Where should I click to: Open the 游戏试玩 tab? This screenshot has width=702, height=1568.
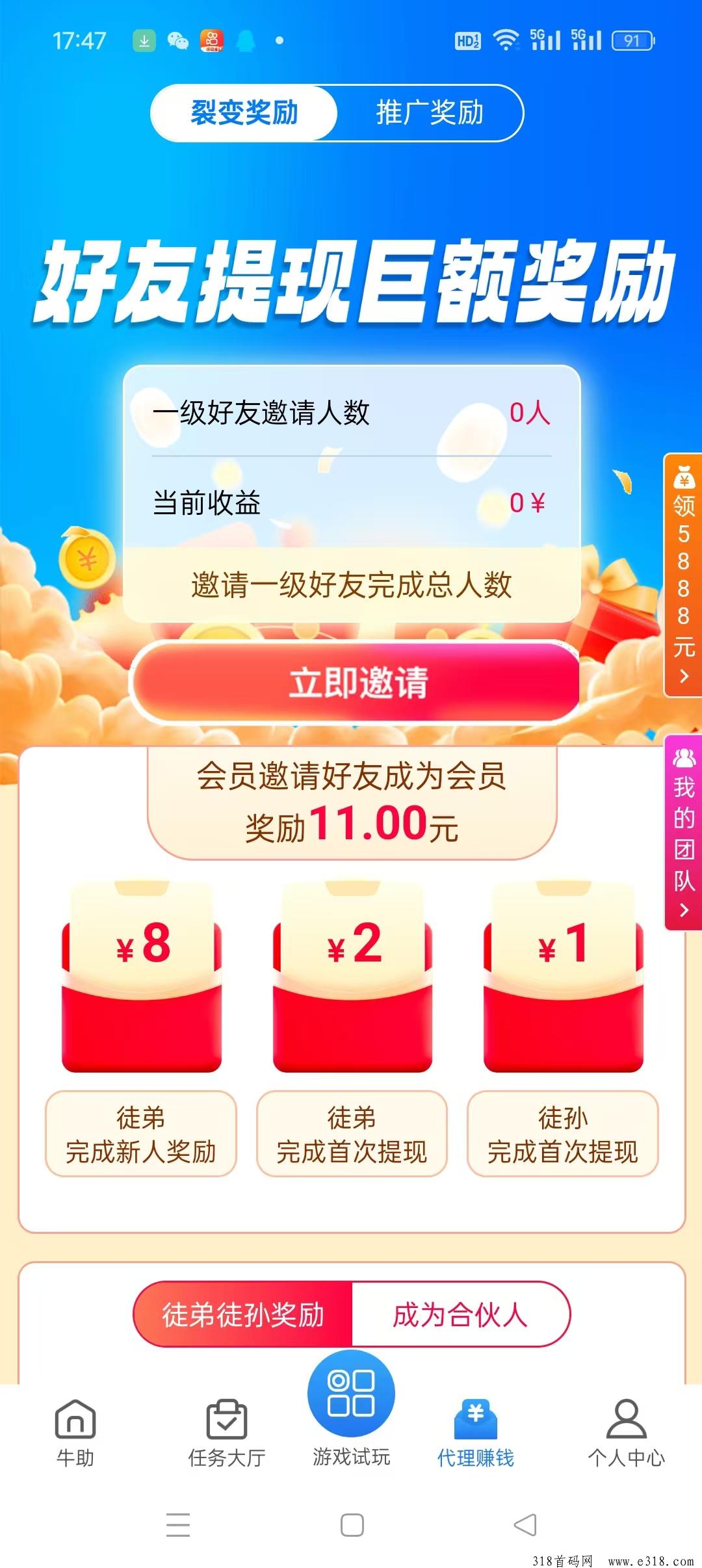(351, 1411)
